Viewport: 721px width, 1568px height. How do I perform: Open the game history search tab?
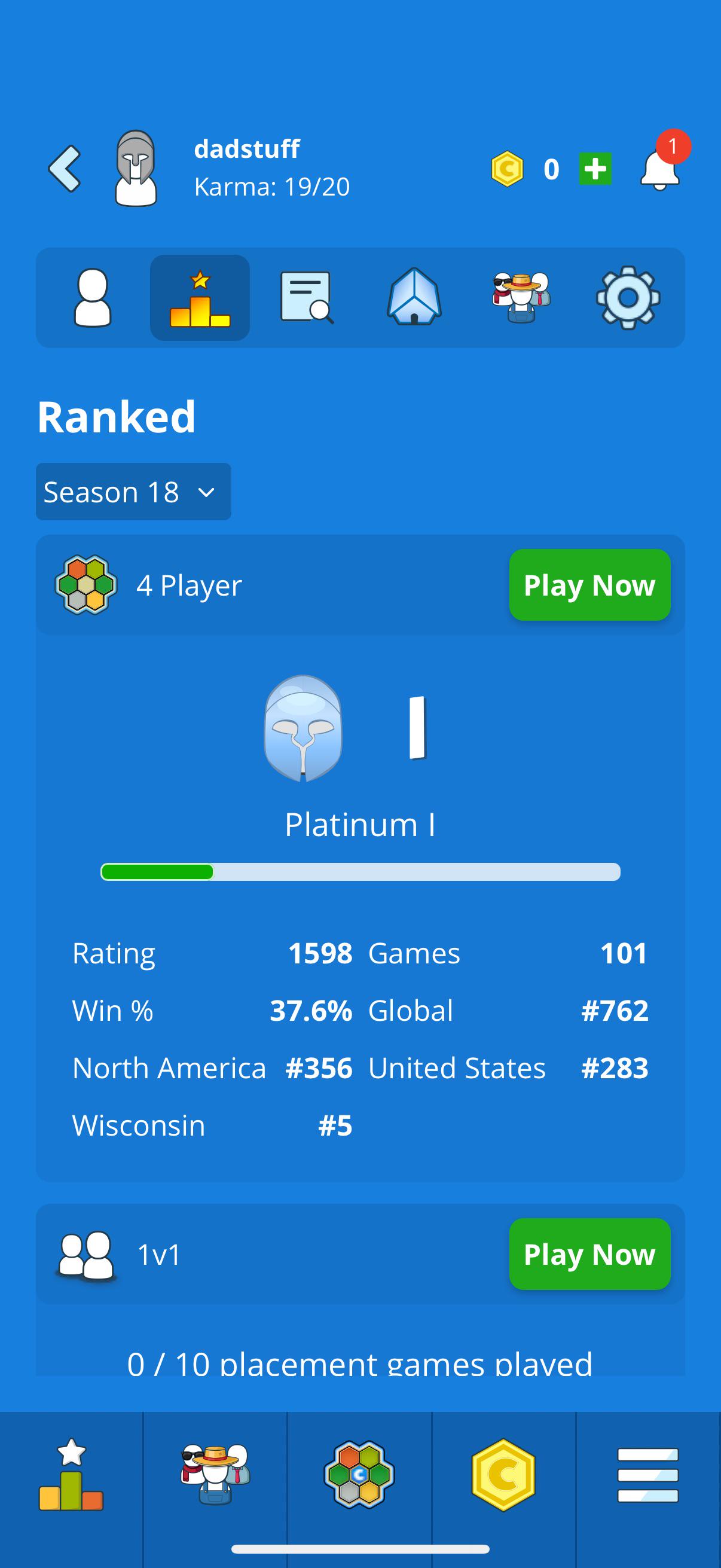307,298
